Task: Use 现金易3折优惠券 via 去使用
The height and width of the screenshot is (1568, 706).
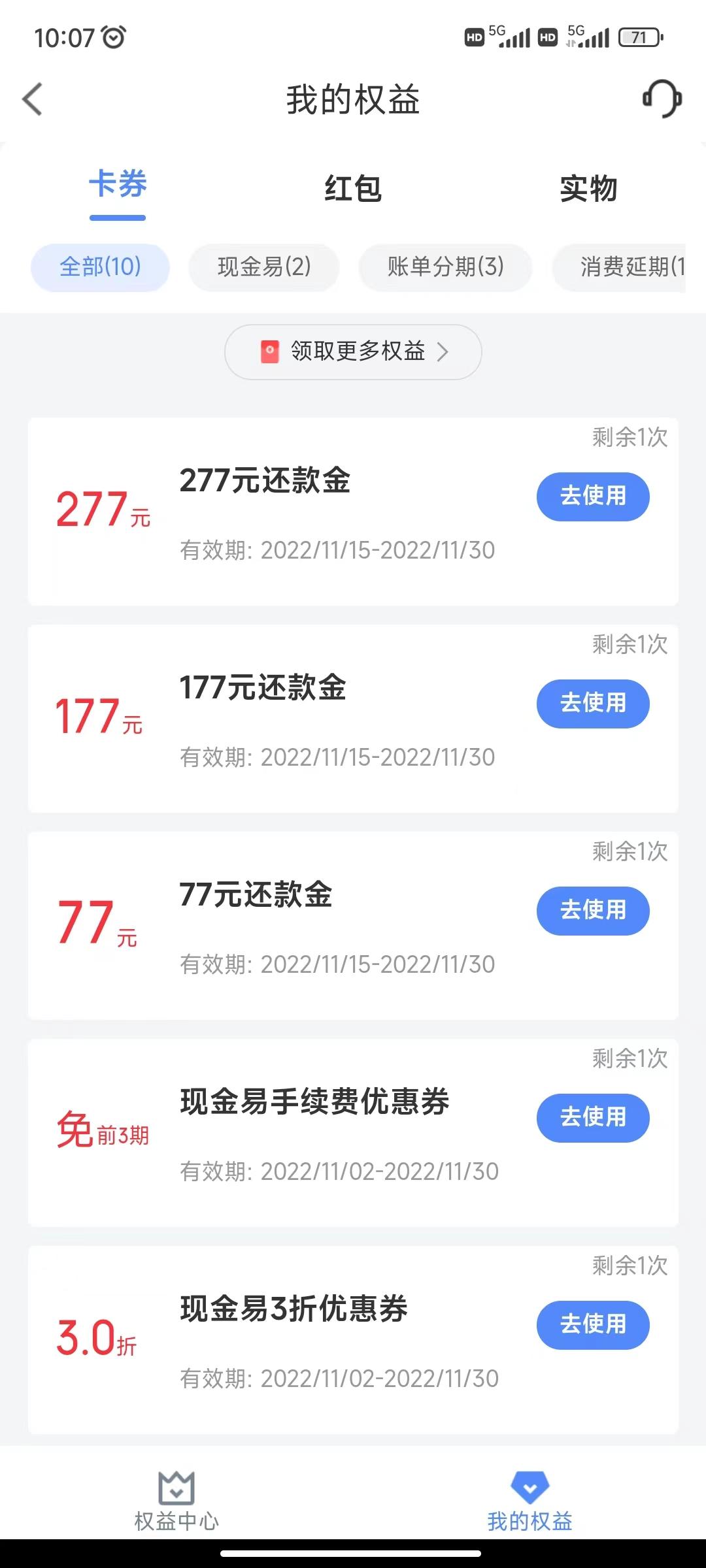Action: pyautogui.click(x=593, y=1325)
